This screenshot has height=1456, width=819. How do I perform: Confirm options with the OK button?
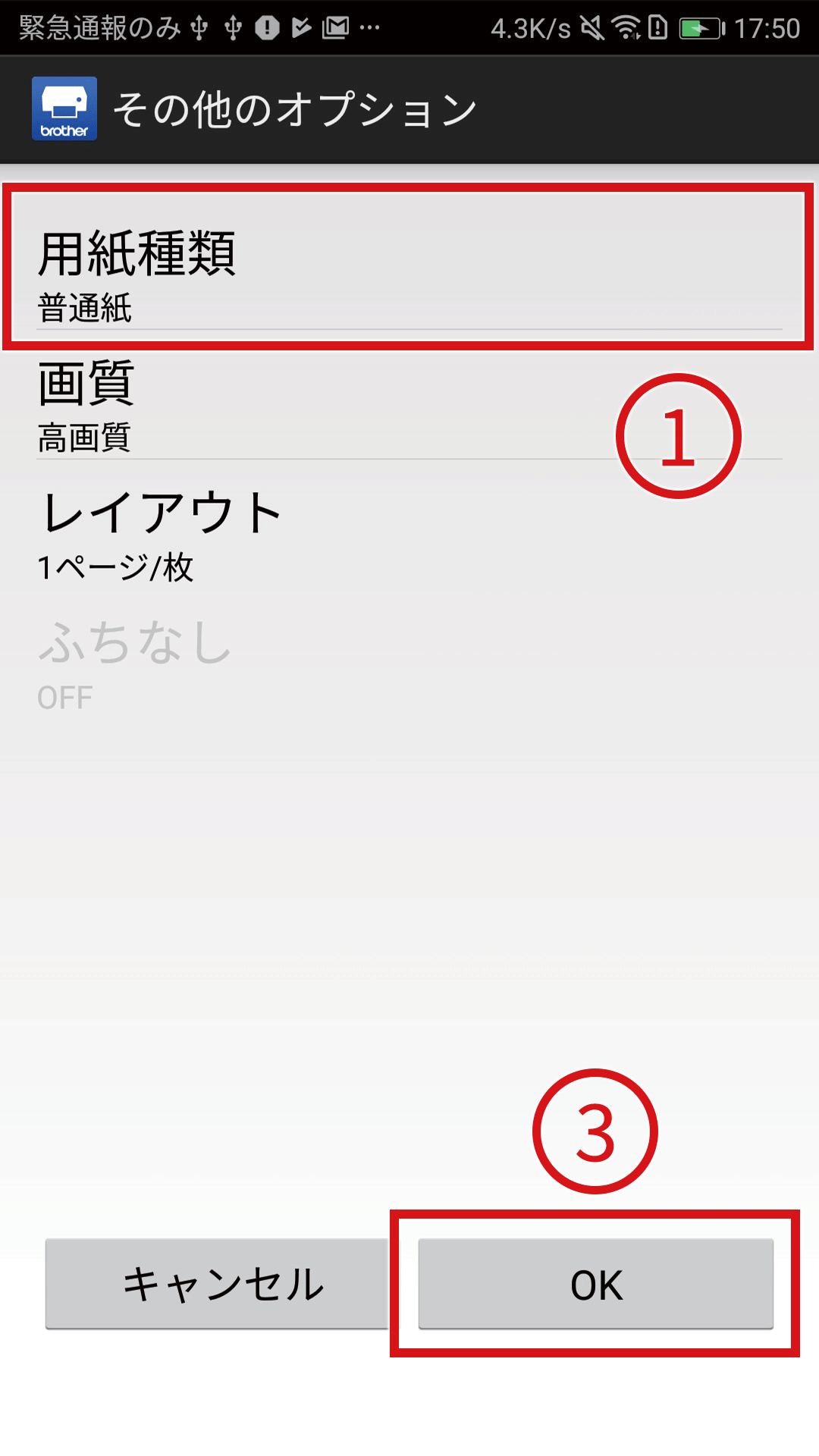coord(596,1284)
